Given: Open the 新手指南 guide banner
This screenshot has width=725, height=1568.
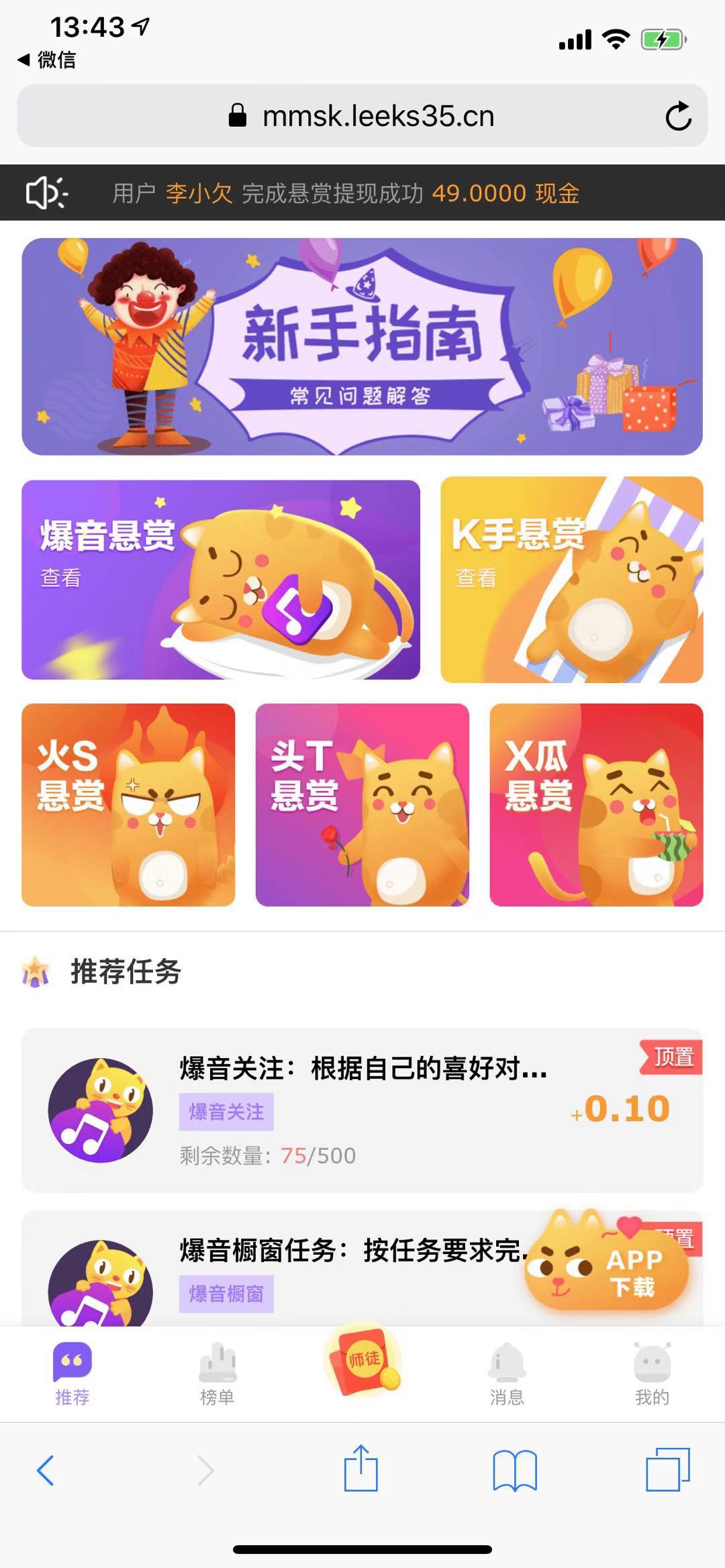Looking at the screenshot, I should click(x=362, y=346).
